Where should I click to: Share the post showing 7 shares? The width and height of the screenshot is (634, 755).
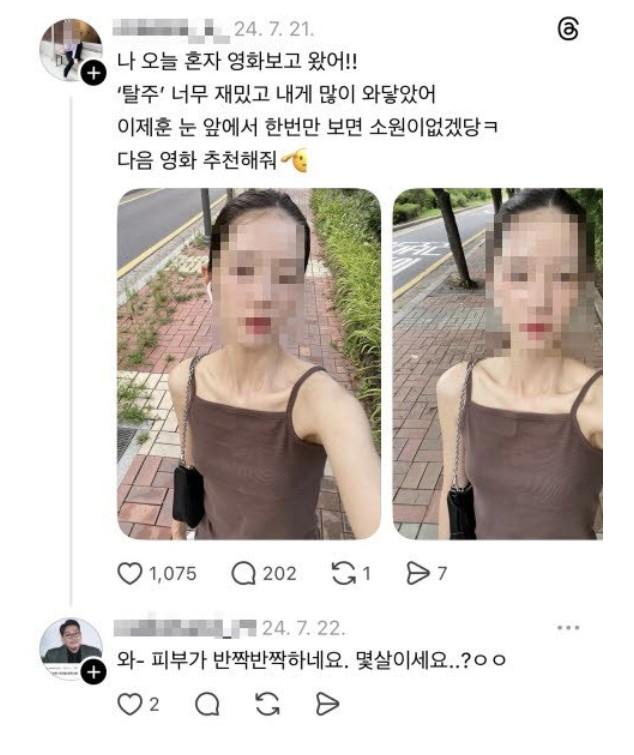click(419, 573)
